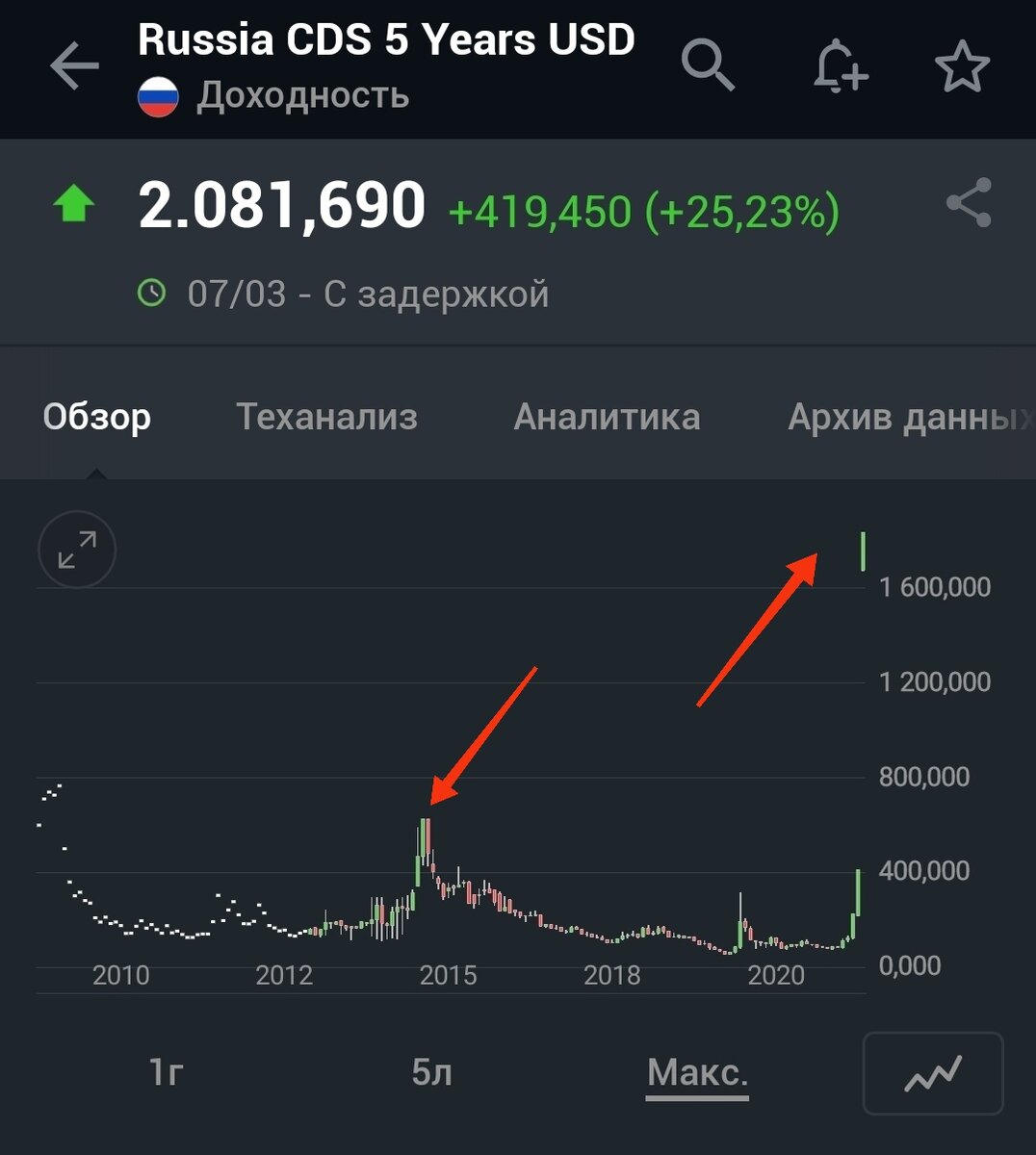Open the Аналитика view
Viewport: 1036px width, 1155px height.
click(609, 416)
